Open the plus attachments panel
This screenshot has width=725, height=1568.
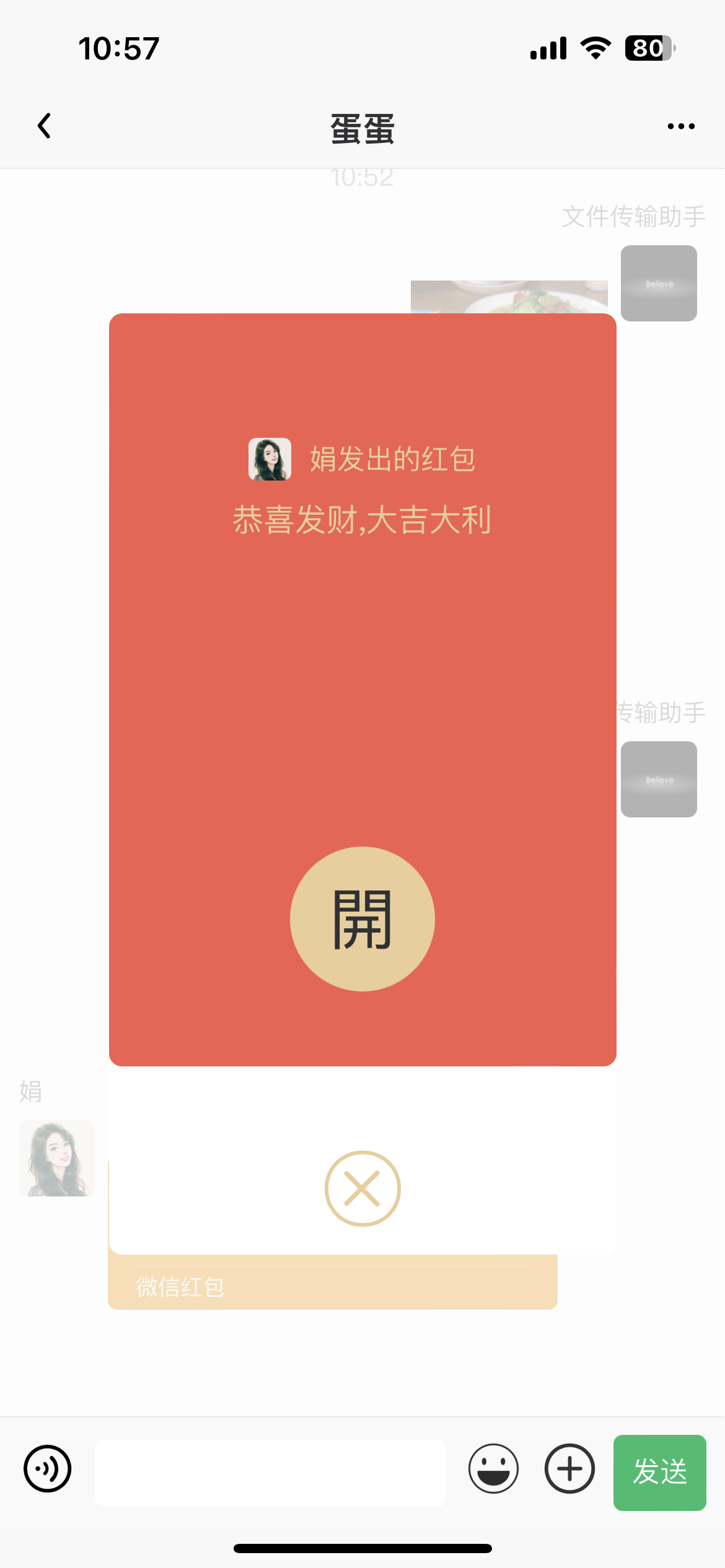pos(569,1468)
